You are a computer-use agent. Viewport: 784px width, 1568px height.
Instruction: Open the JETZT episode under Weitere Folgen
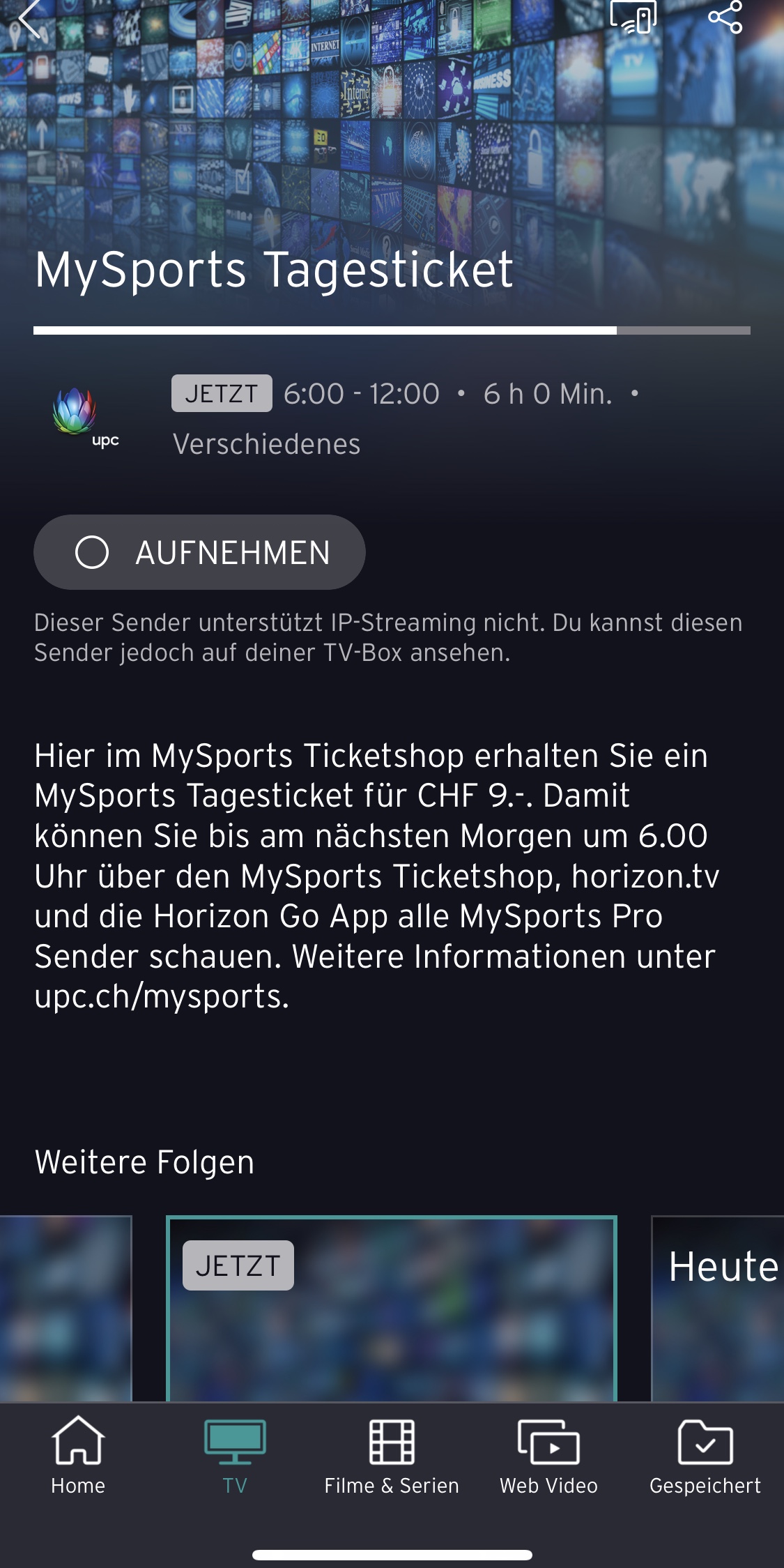coord(392,1309)
